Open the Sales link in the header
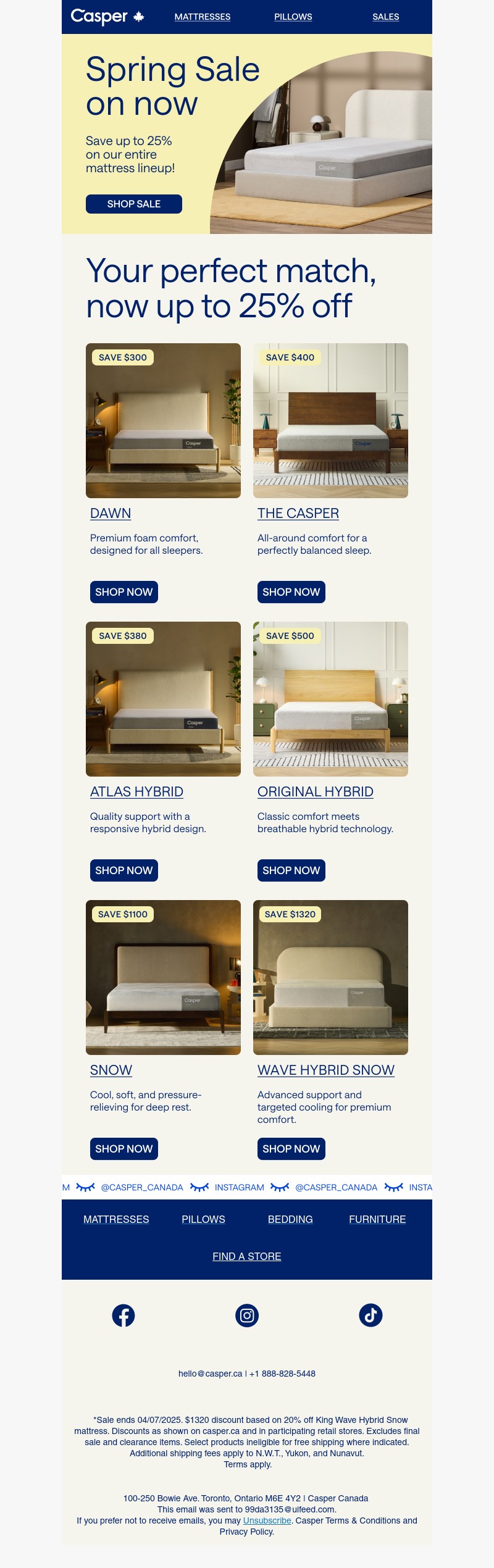494x1568 pixels. click(385, 17)
